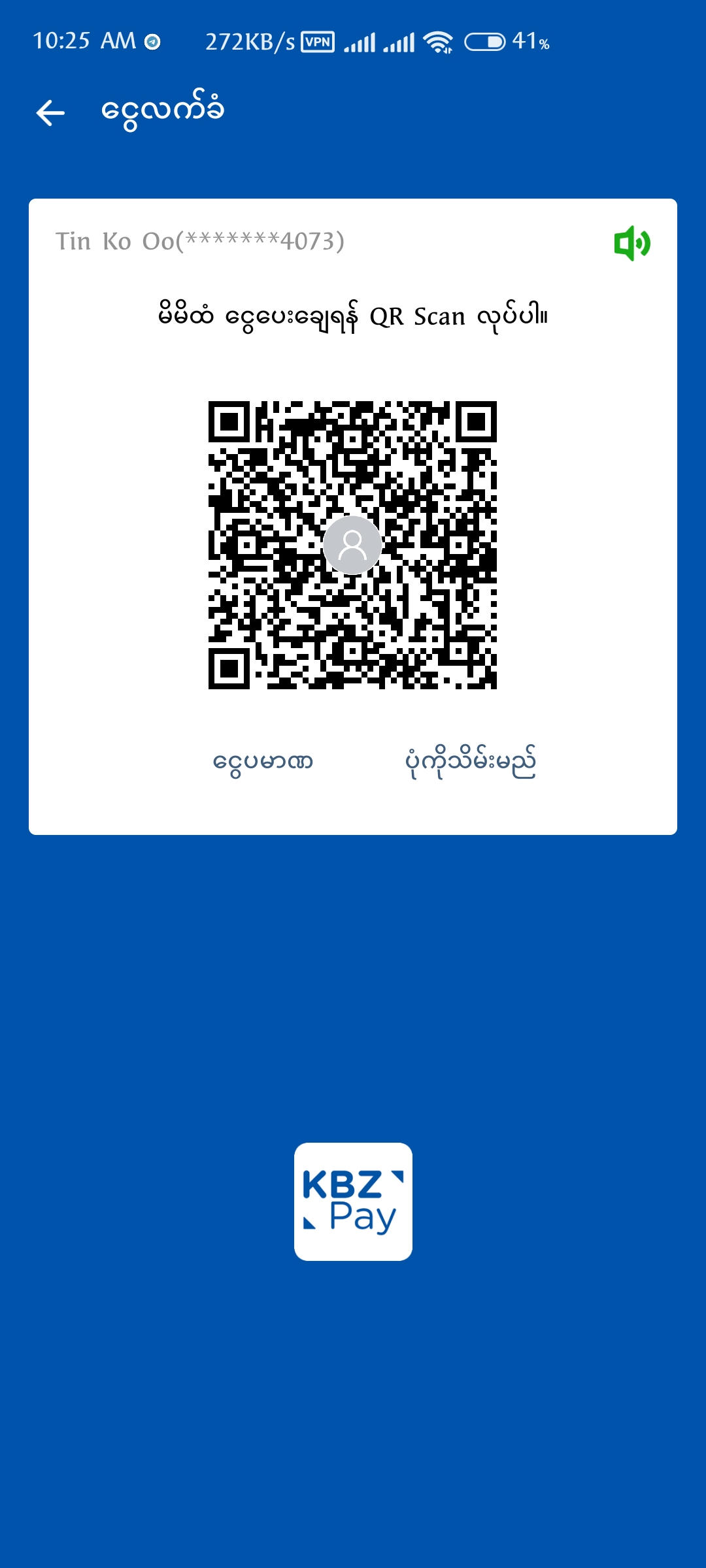Go back from the ငွေလက်ခံ screen
The image size is (706, 1568).
(50, 112)
